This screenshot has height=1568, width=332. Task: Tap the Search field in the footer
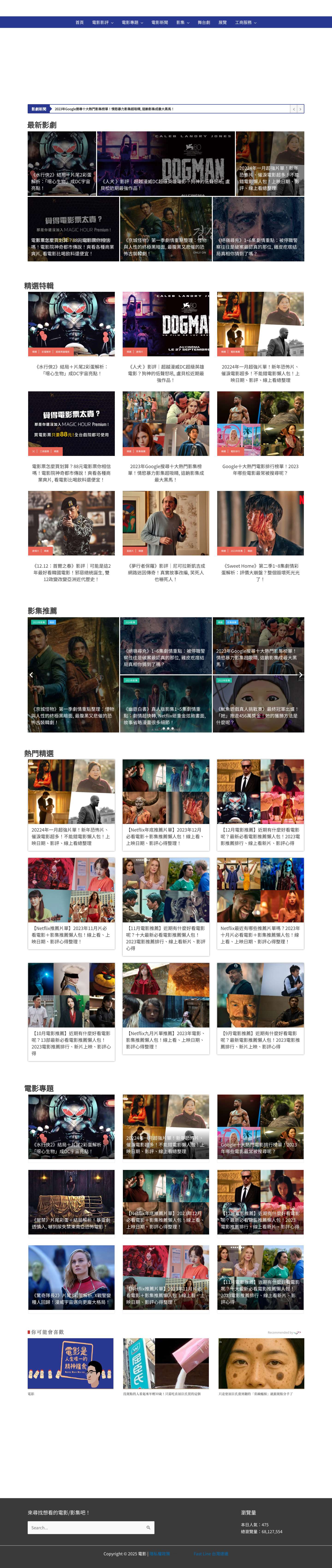click(85, 1527)
